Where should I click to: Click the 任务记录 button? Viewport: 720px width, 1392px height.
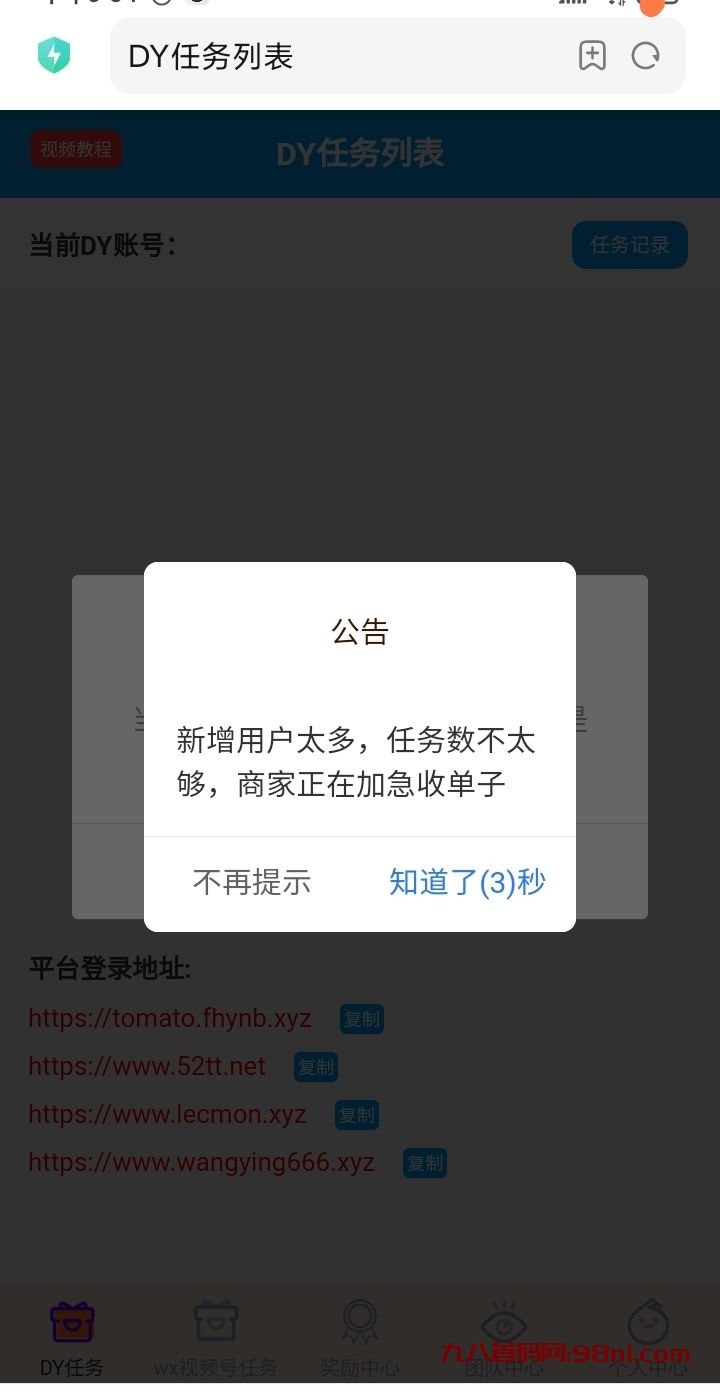(x=629, y=244)
